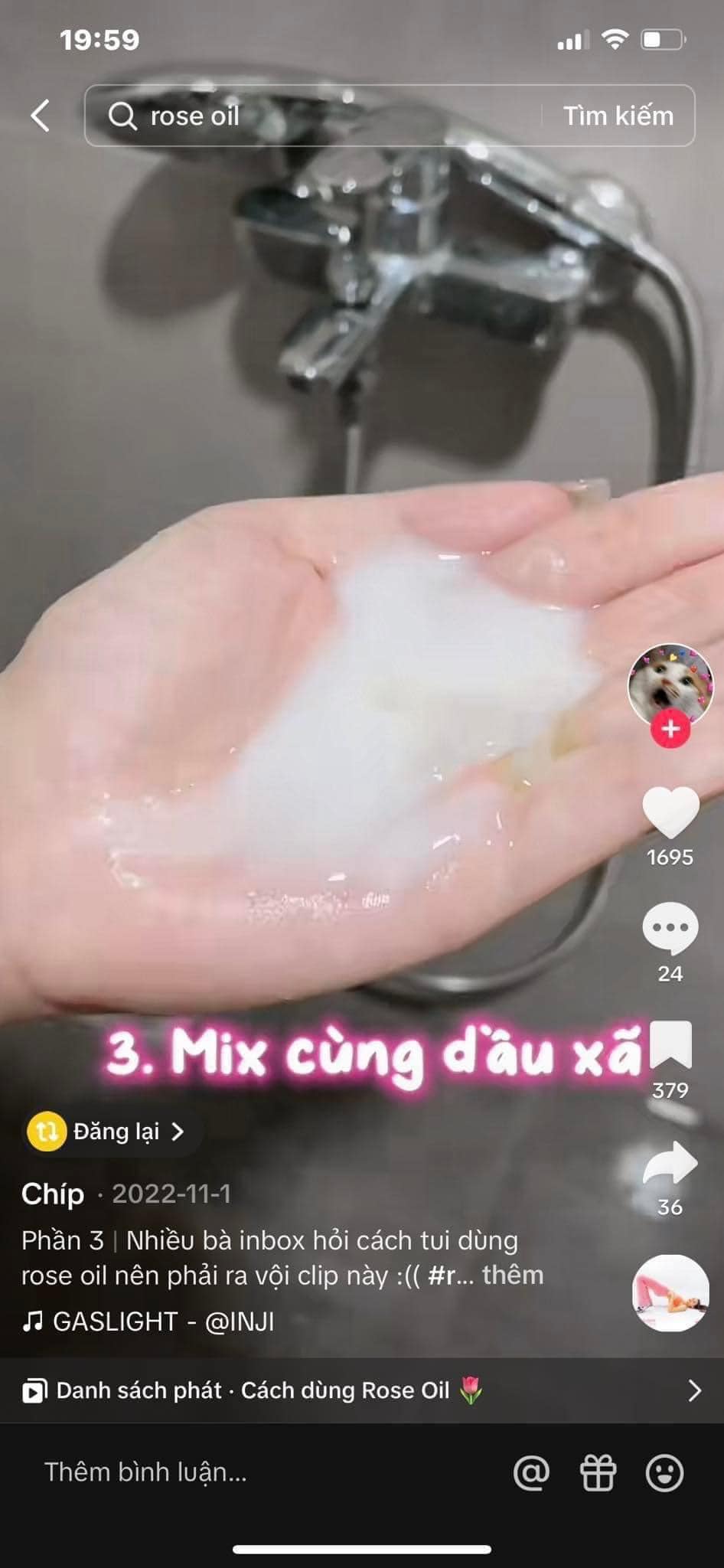The width and height of the screenshot is (724, 1568).
Task: Bookmark this video to favorites
Action: click(670, 1045)
